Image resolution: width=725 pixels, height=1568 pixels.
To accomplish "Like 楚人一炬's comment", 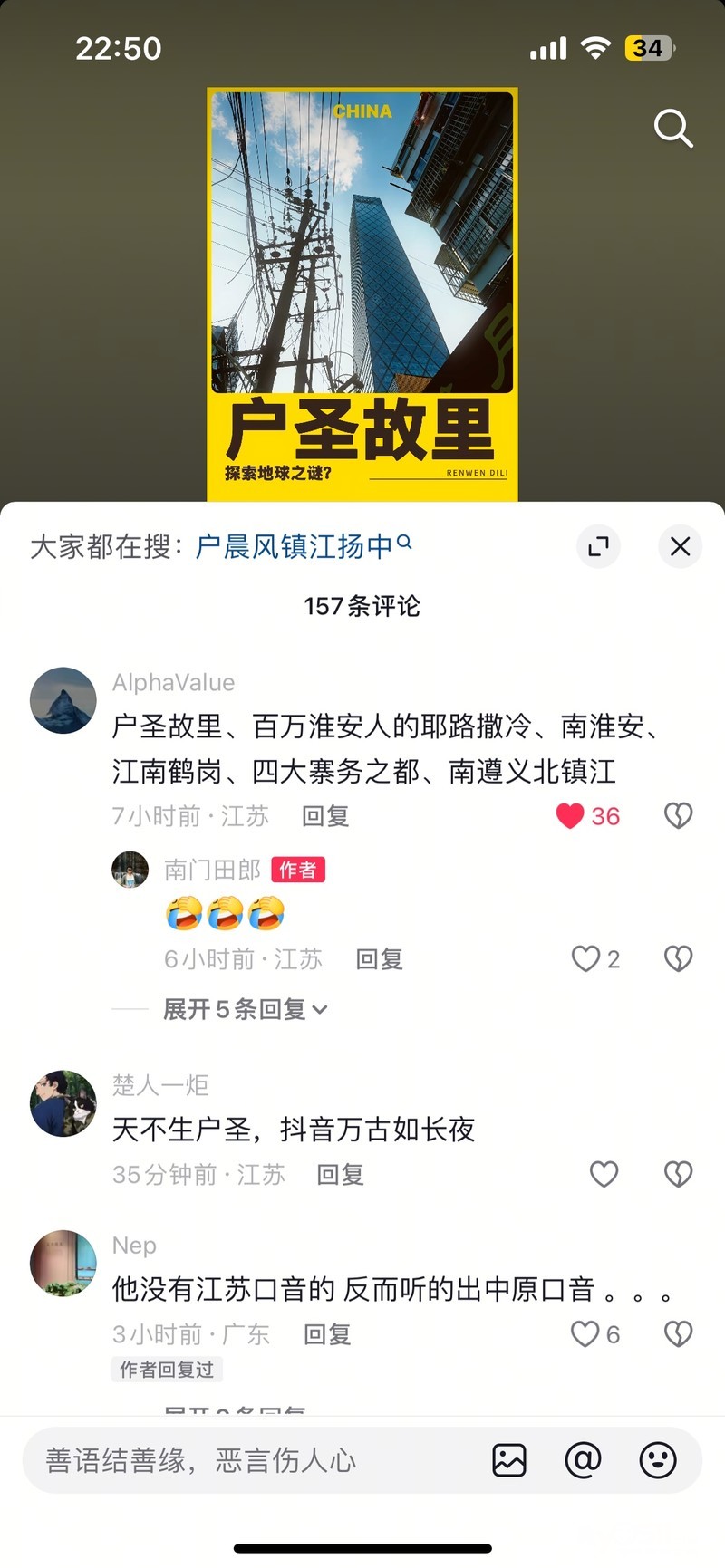I will click(x=604, y=1174).
